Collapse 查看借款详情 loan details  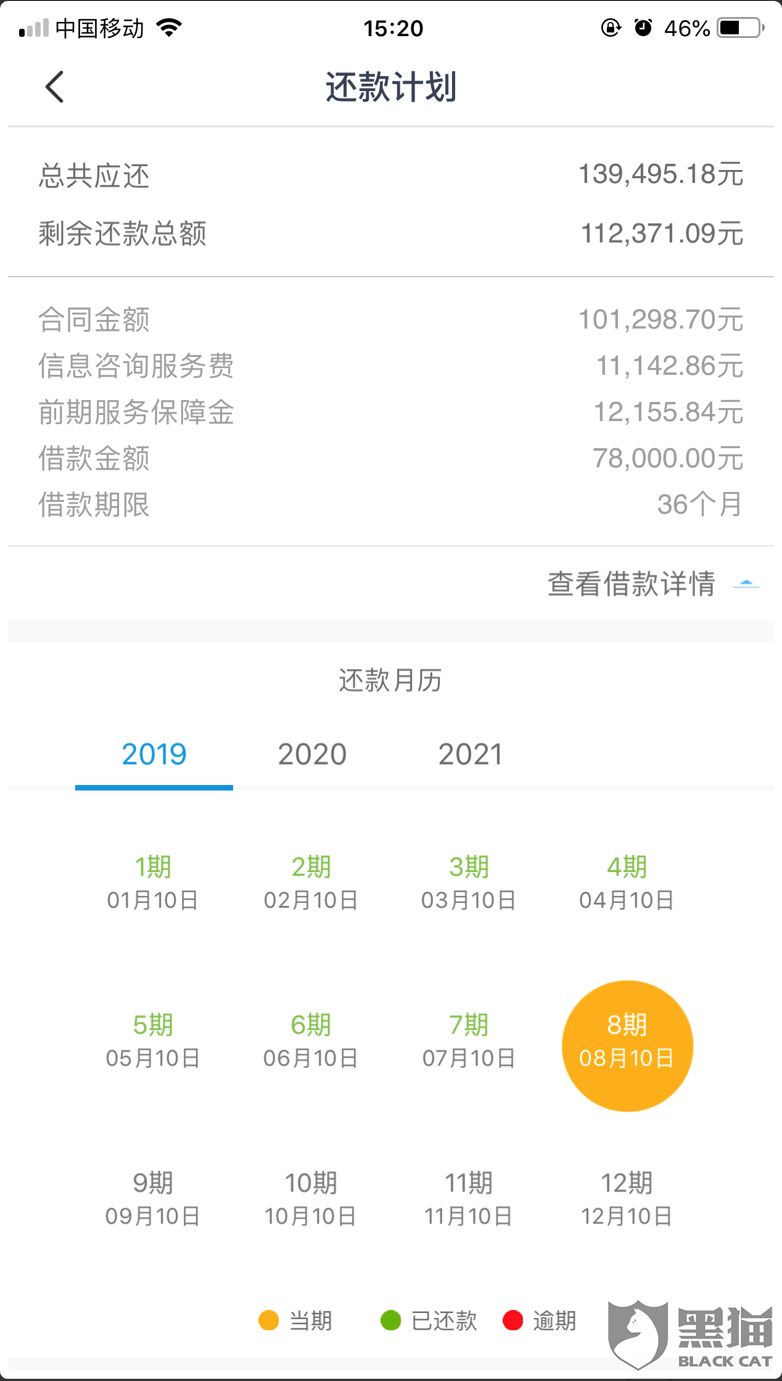[653, 584]
